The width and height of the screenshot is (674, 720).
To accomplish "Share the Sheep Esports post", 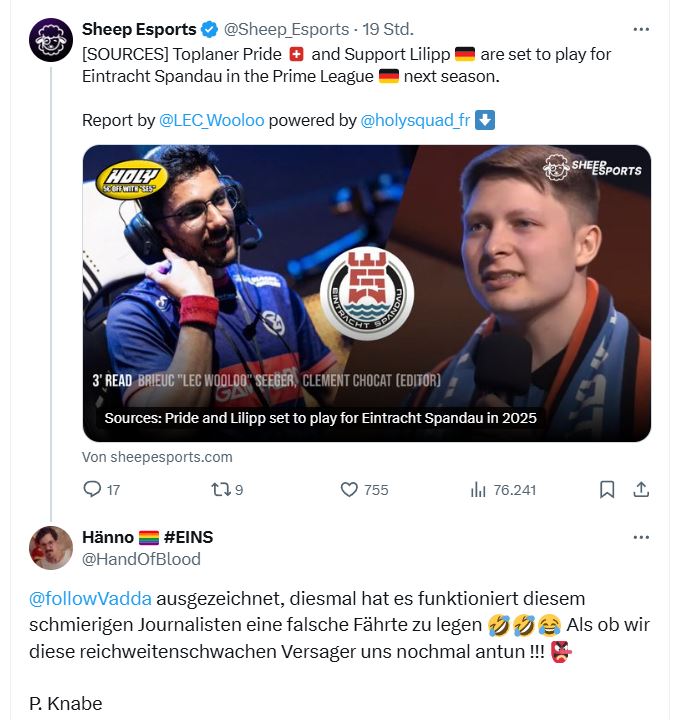I will tap(642, 489).
